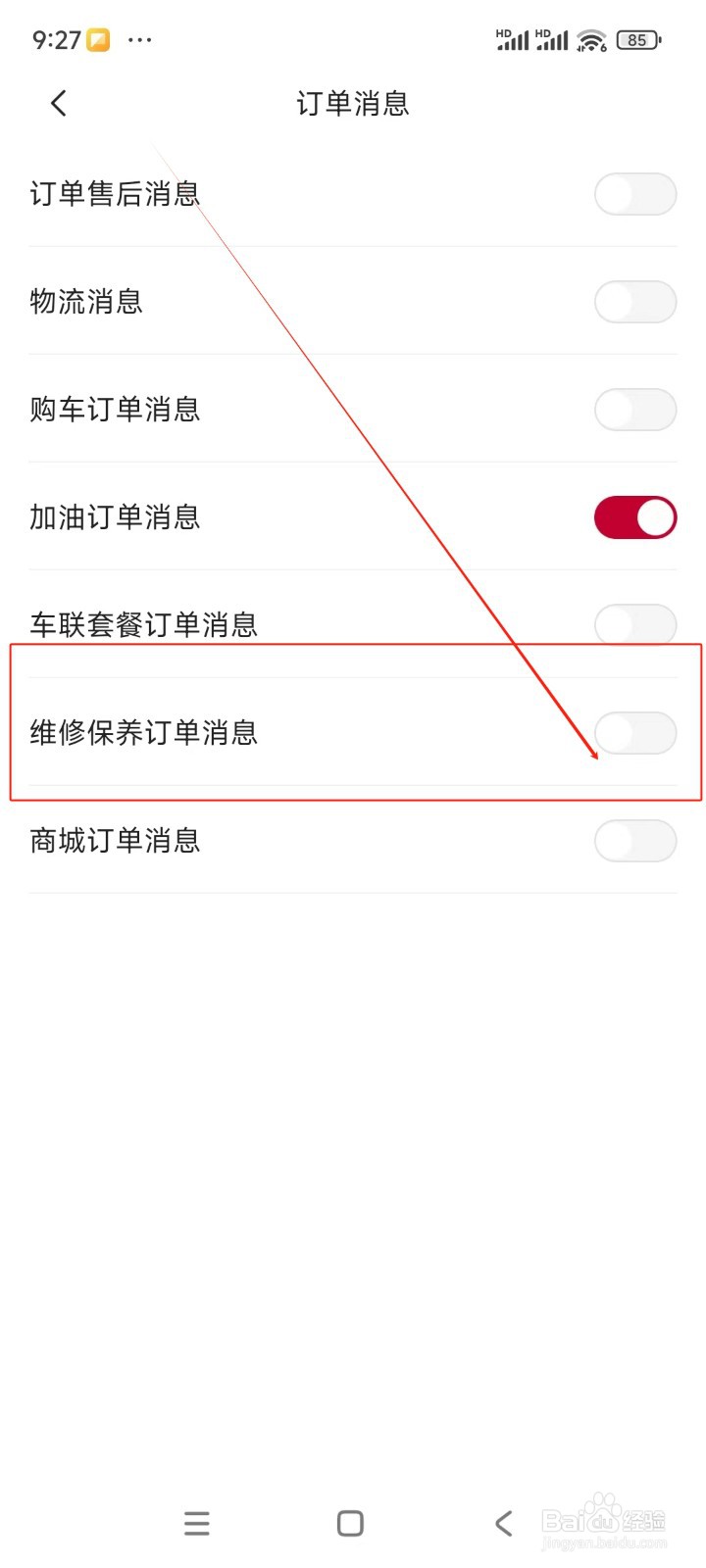Tap the three-dot more icon in status bar
This screenshot has height=1568, width=706.
point(140,39)
